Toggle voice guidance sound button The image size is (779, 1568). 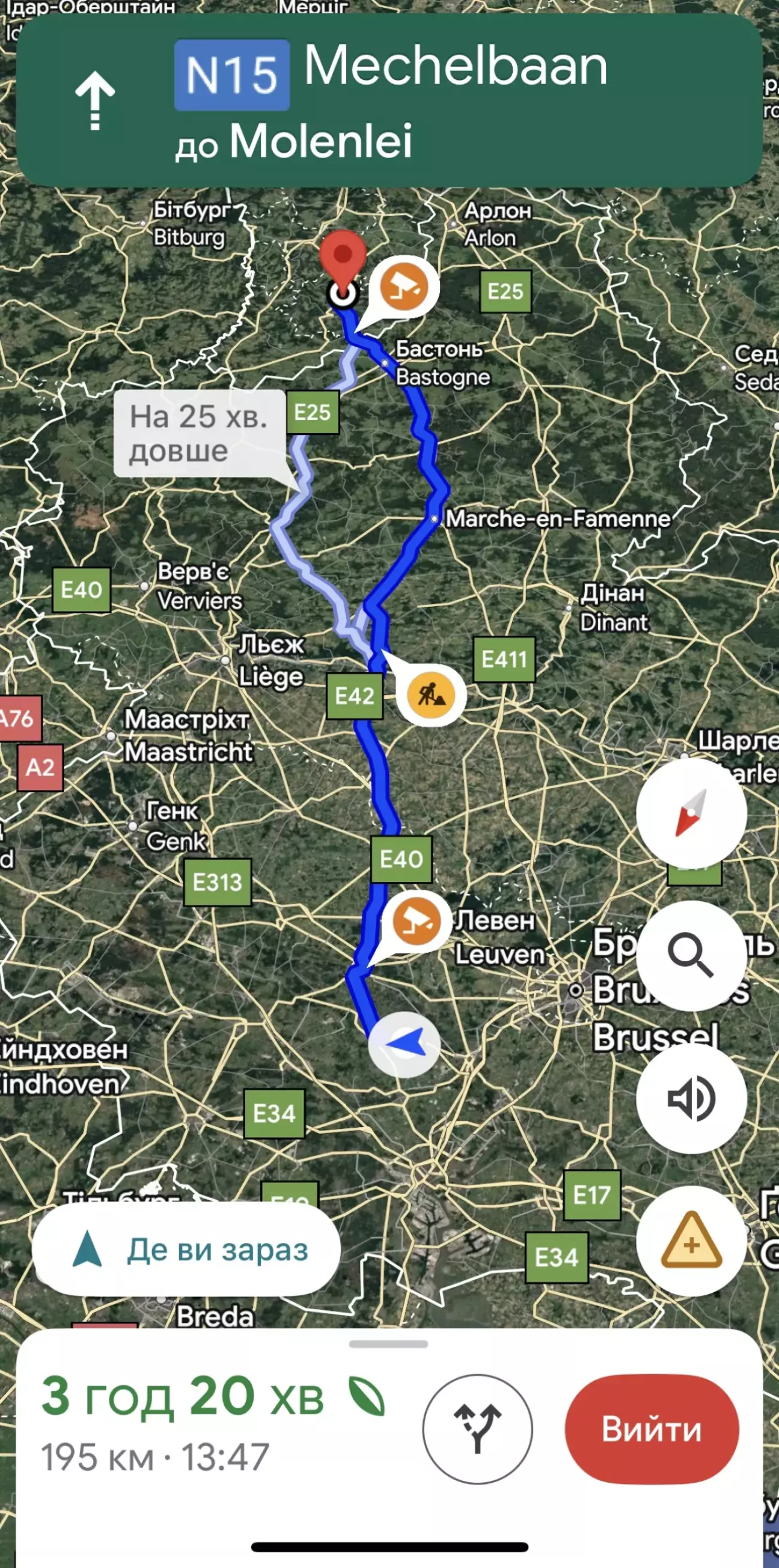click(x=691, y=1098)
